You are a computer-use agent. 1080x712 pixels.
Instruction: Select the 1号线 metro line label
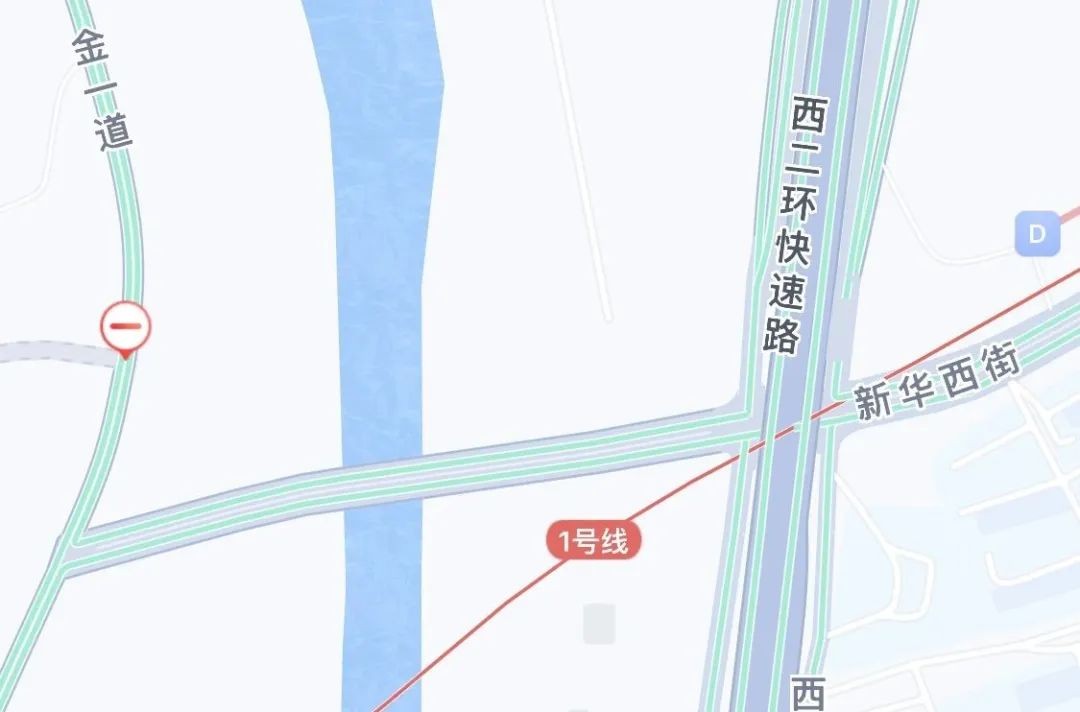[x=593, y=542]
